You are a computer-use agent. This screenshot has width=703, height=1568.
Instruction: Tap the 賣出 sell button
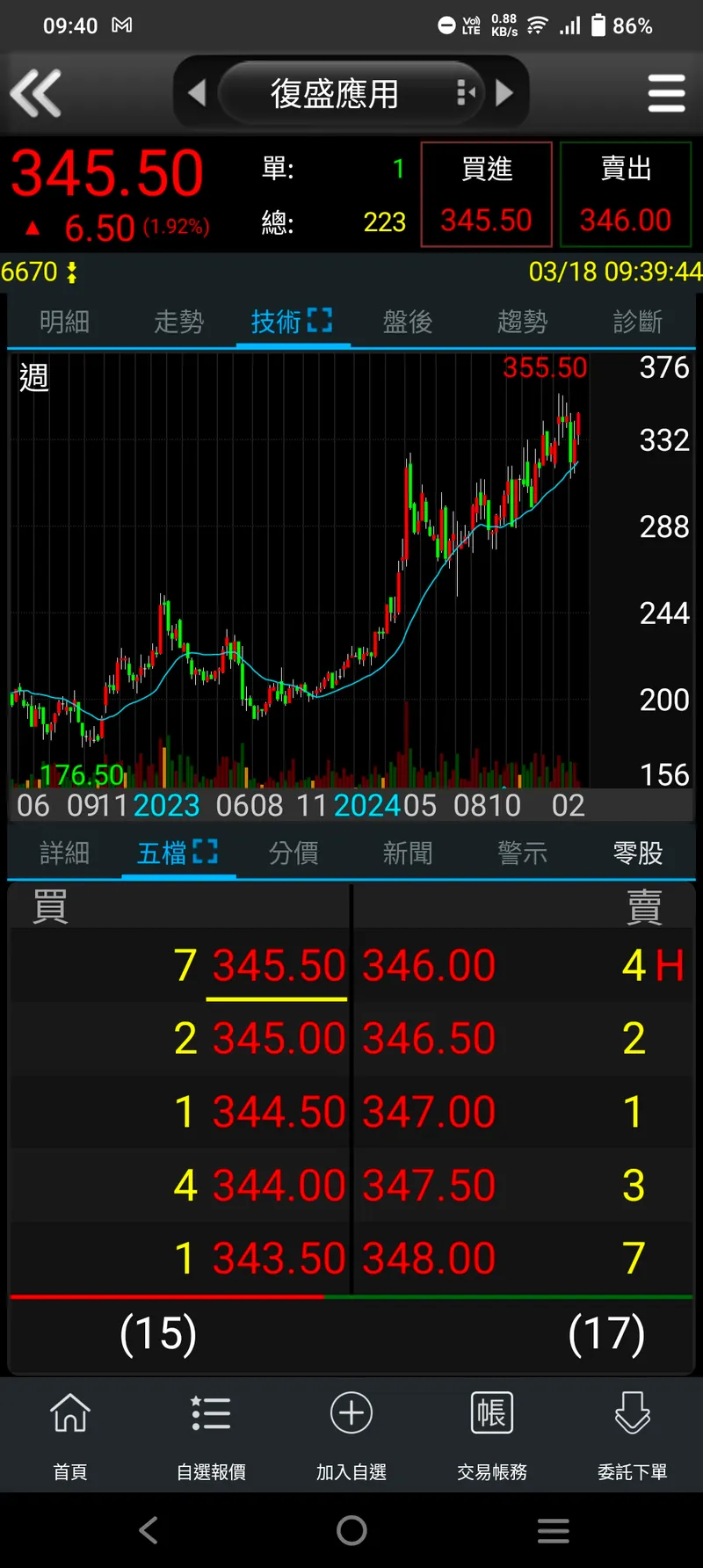tap(625, 194)
